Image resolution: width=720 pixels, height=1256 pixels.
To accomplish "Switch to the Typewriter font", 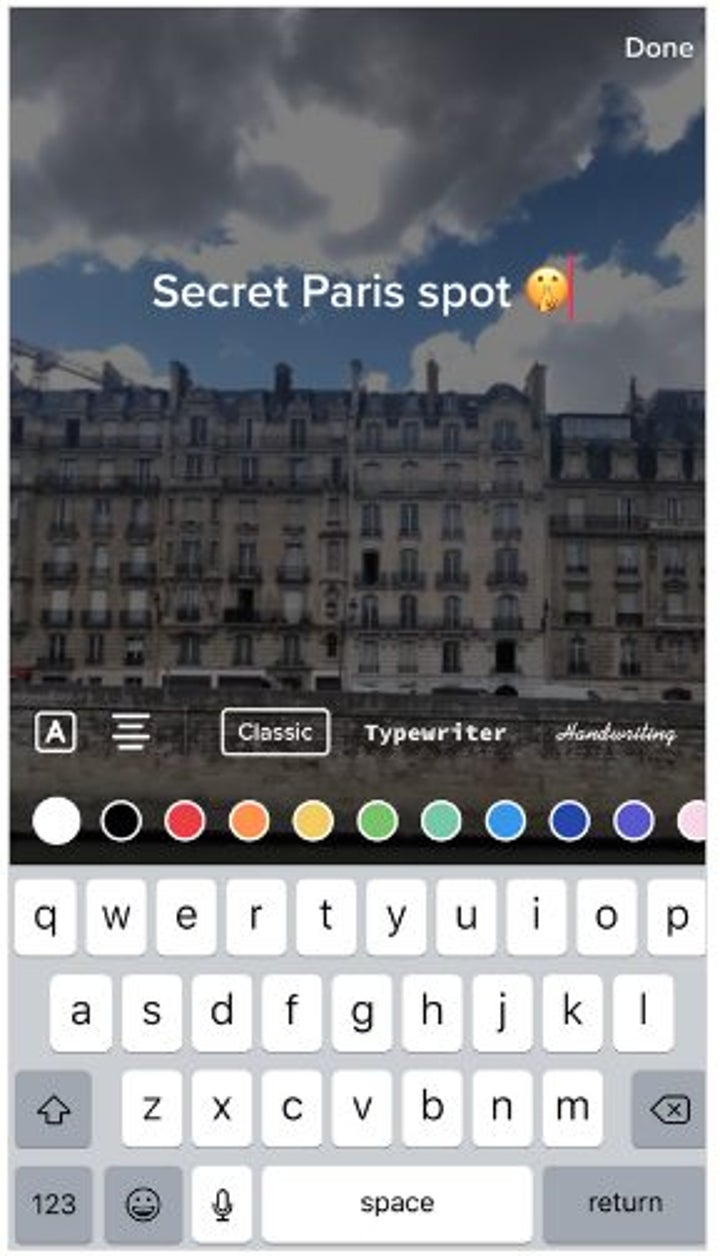I will coord(435,733).
